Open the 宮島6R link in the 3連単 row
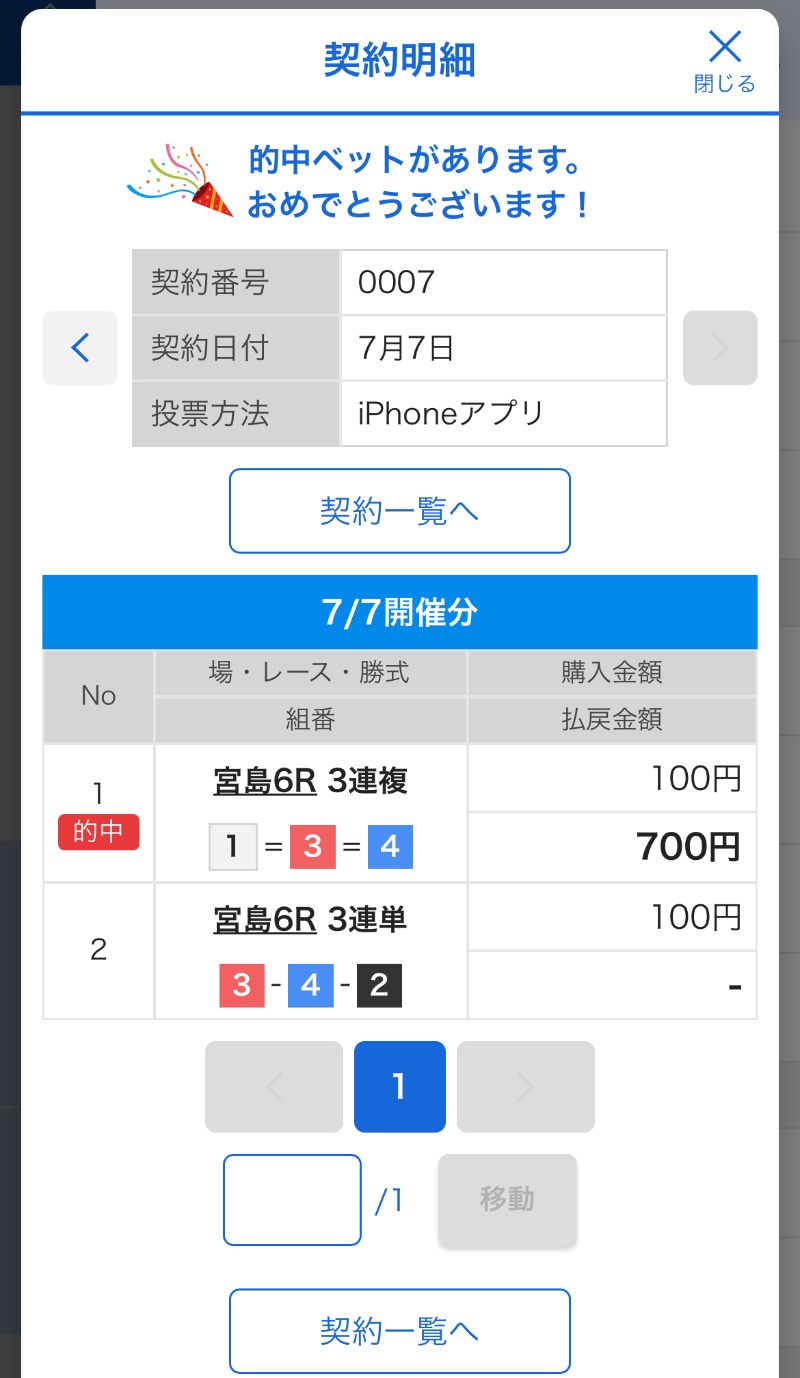This screenshot has height=1378, width=800. coord(265,919)
